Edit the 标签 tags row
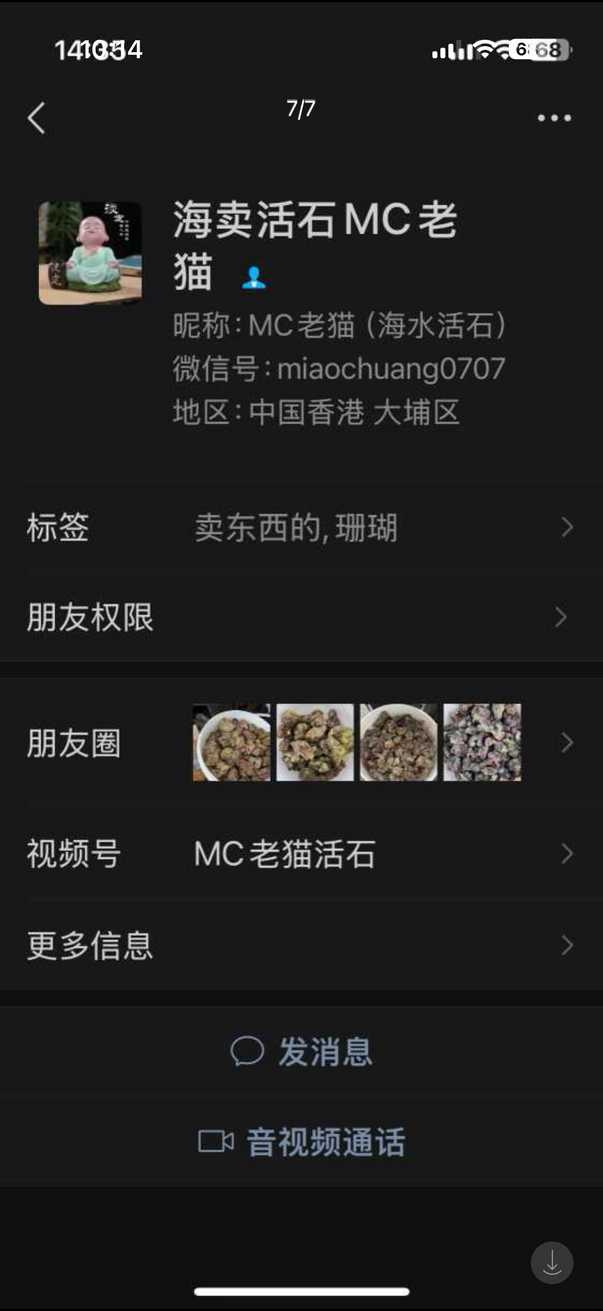The height and width of the screenshot is (1311, 603). click(300, 527)
